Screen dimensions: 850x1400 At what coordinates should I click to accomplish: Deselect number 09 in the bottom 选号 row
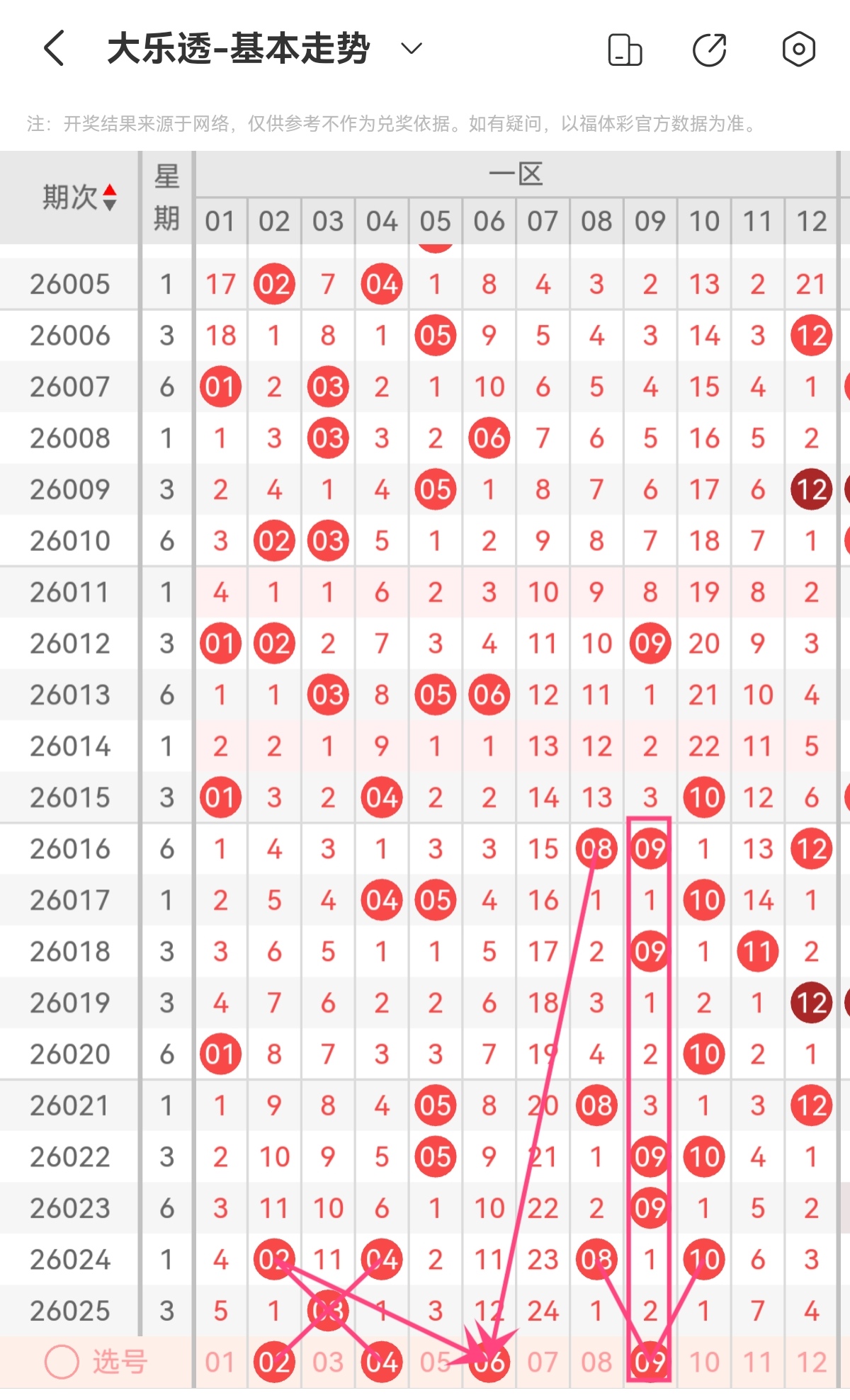click(650, 1361)
